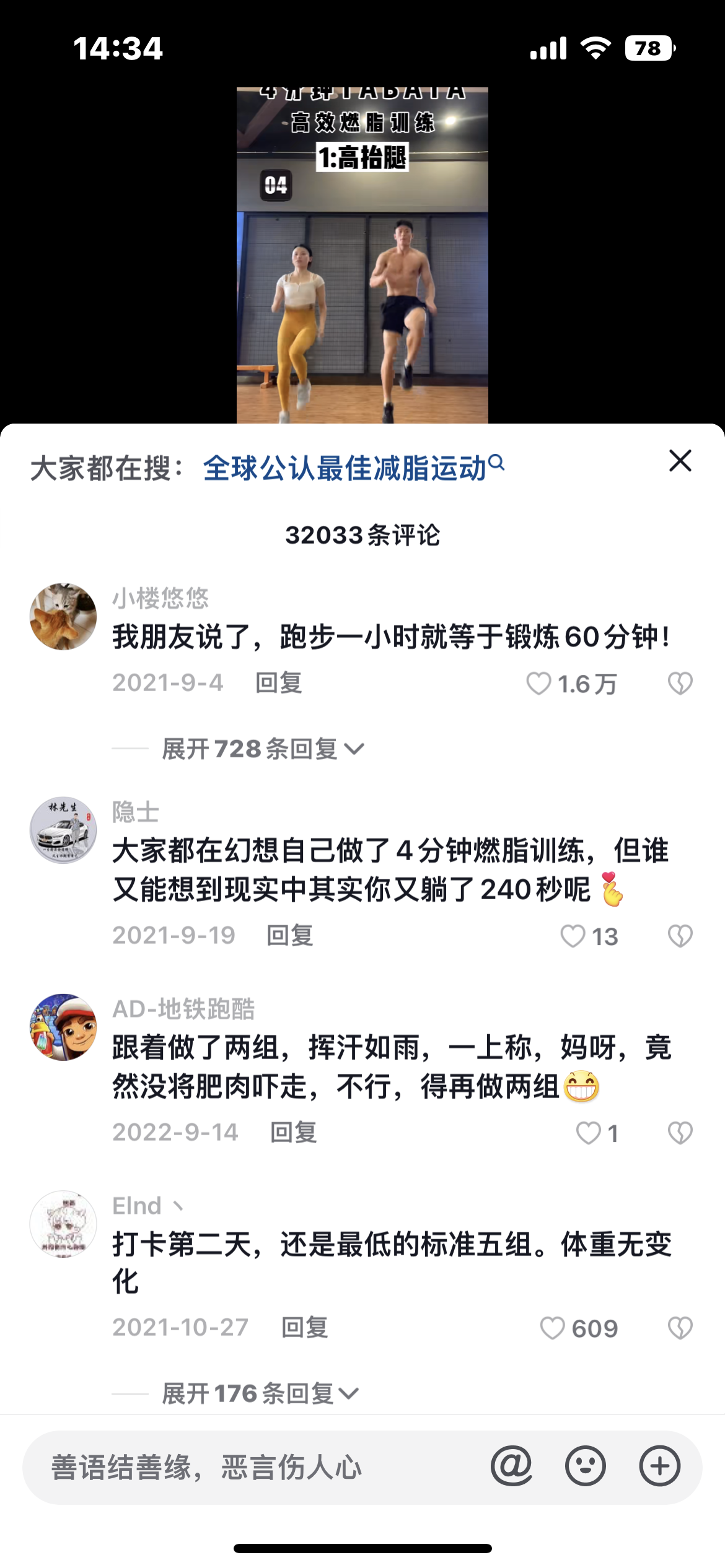Open 隐士's profile avatar

click(x=63, y=830)
